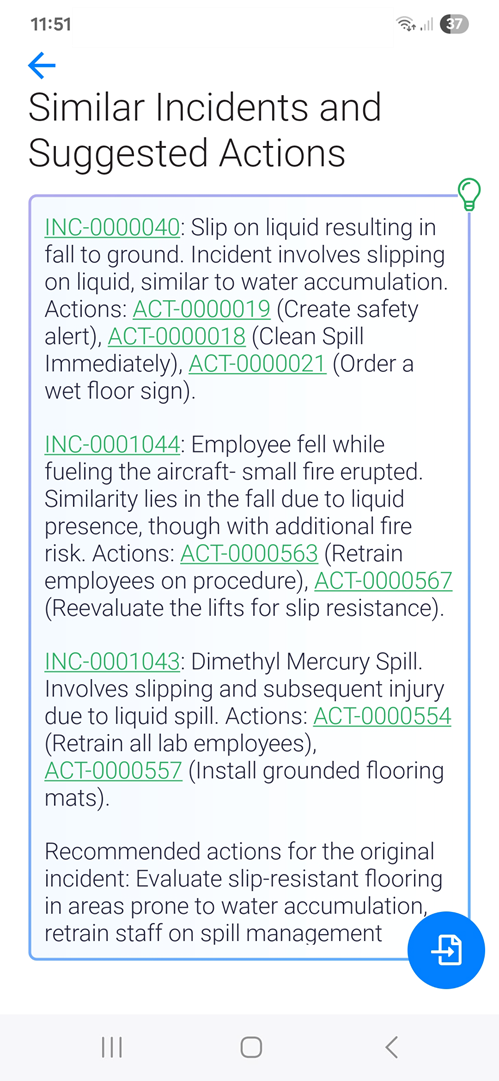Go to the home screen
The image size is (499, 1081).
(251, 1048)
